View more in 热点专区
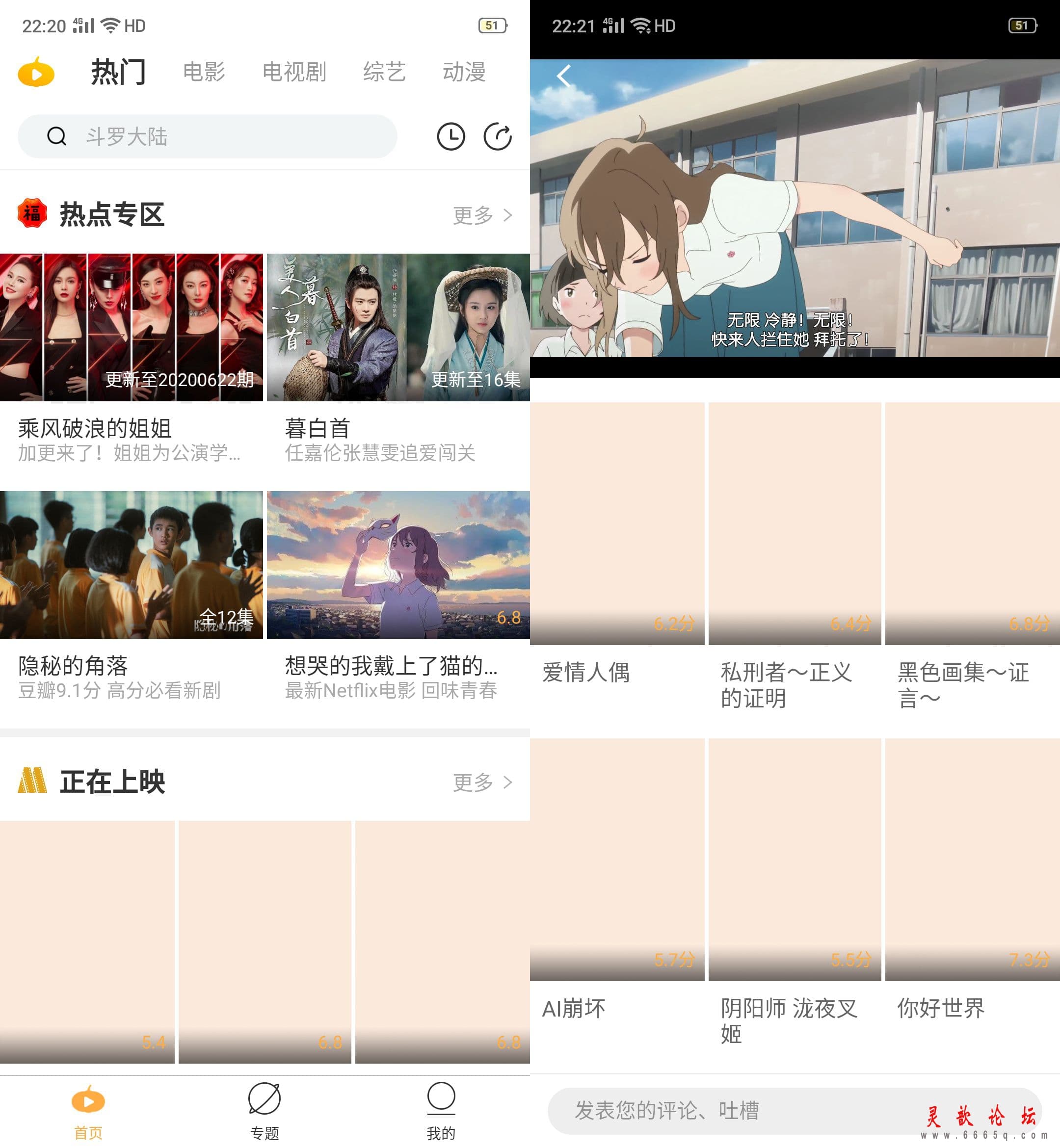Viewport: 1060px width, 1148px height. point(482,215)
